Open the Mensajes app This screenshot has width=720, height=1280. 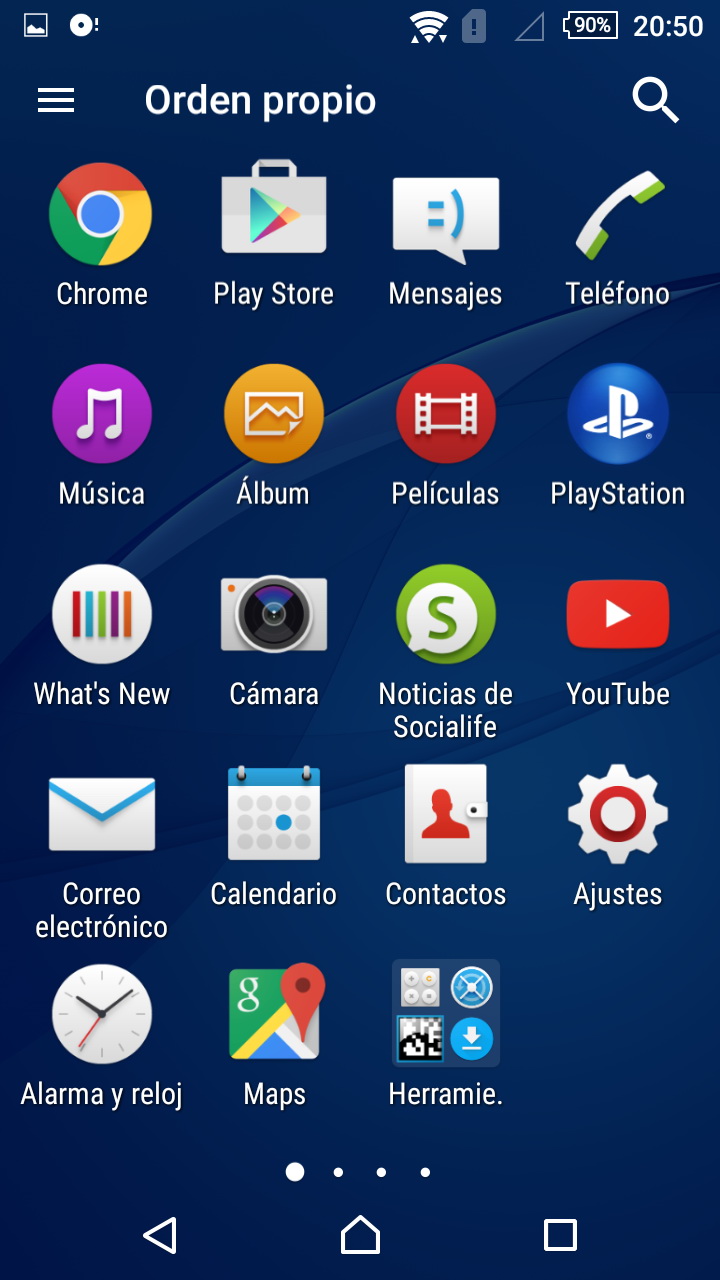[x=445, y=215]
